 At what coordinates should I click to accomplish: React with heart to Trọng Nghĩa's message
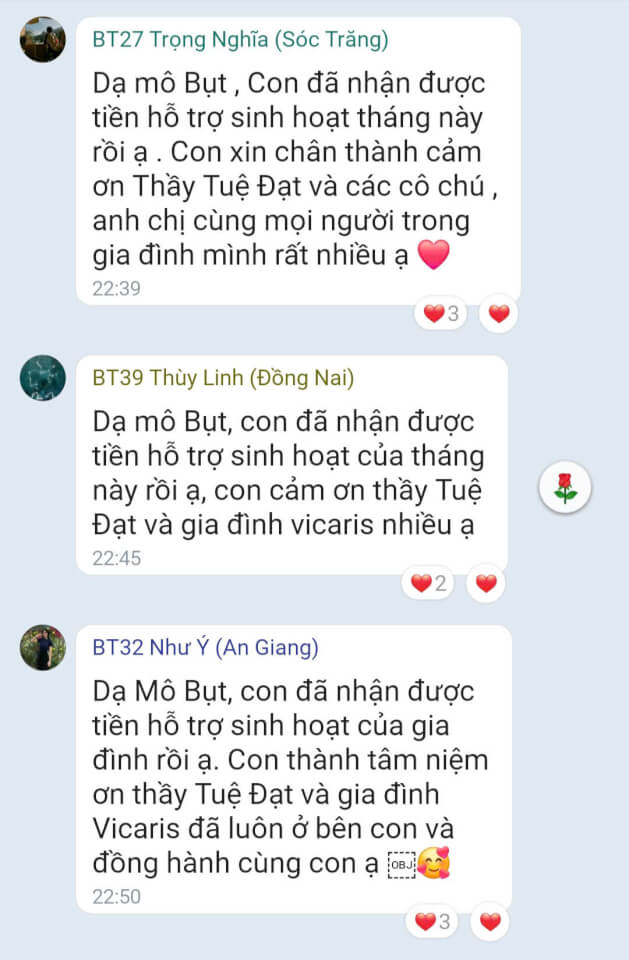(498, 314)
